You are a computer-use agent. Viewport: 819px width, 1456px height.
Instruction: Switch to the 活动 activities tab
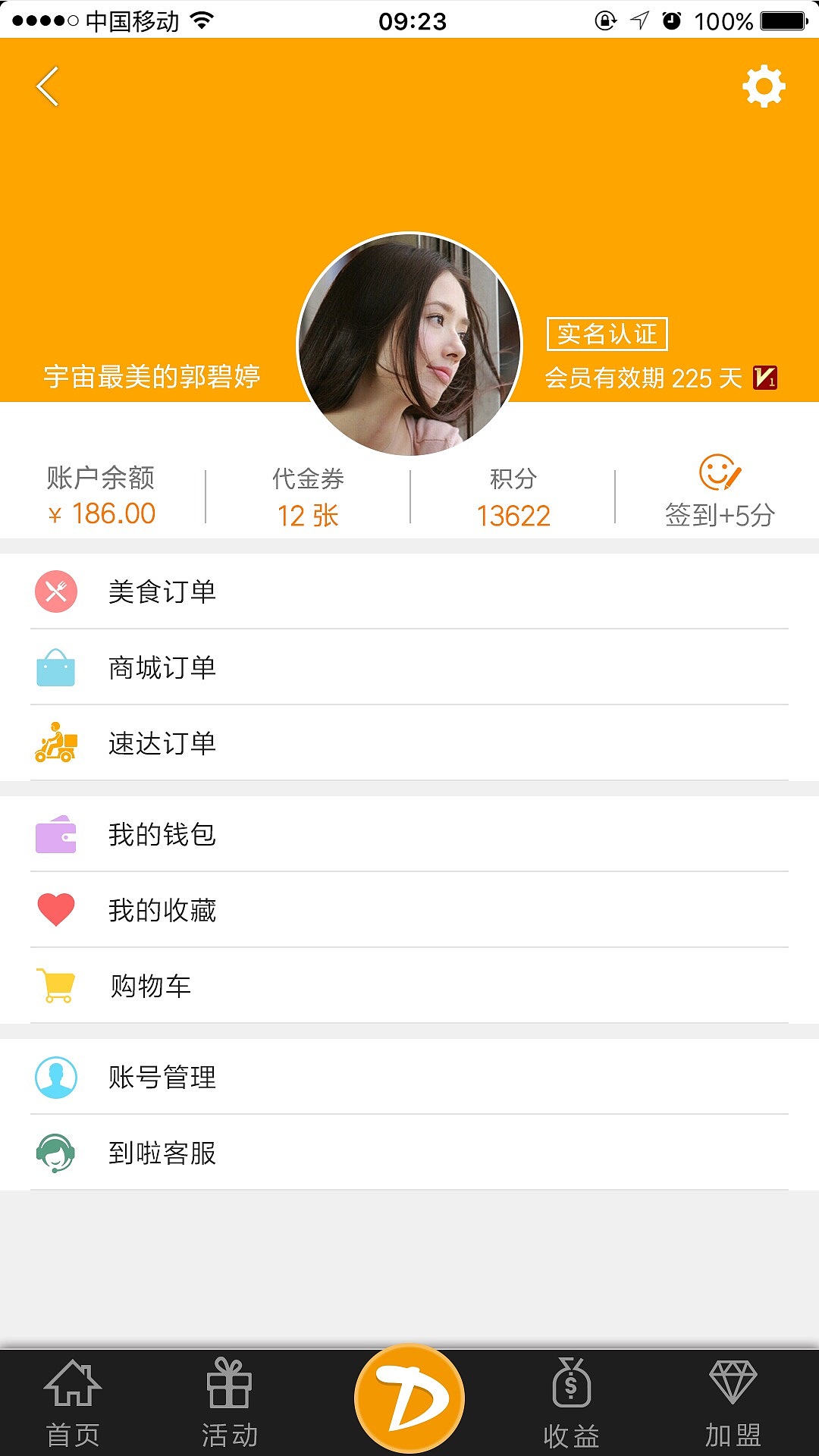click(228, 1407)
